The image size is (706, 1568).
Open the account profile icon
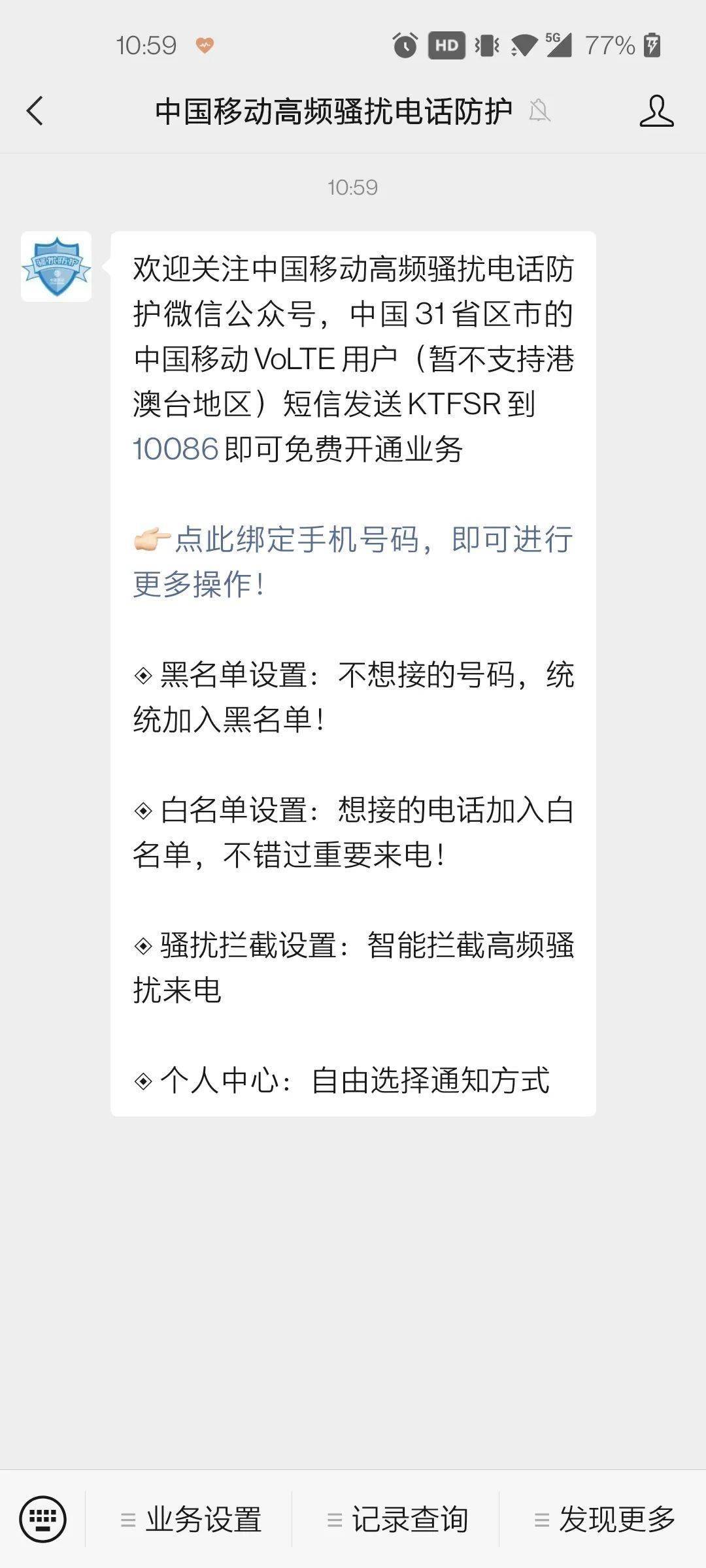coord(656,110)
